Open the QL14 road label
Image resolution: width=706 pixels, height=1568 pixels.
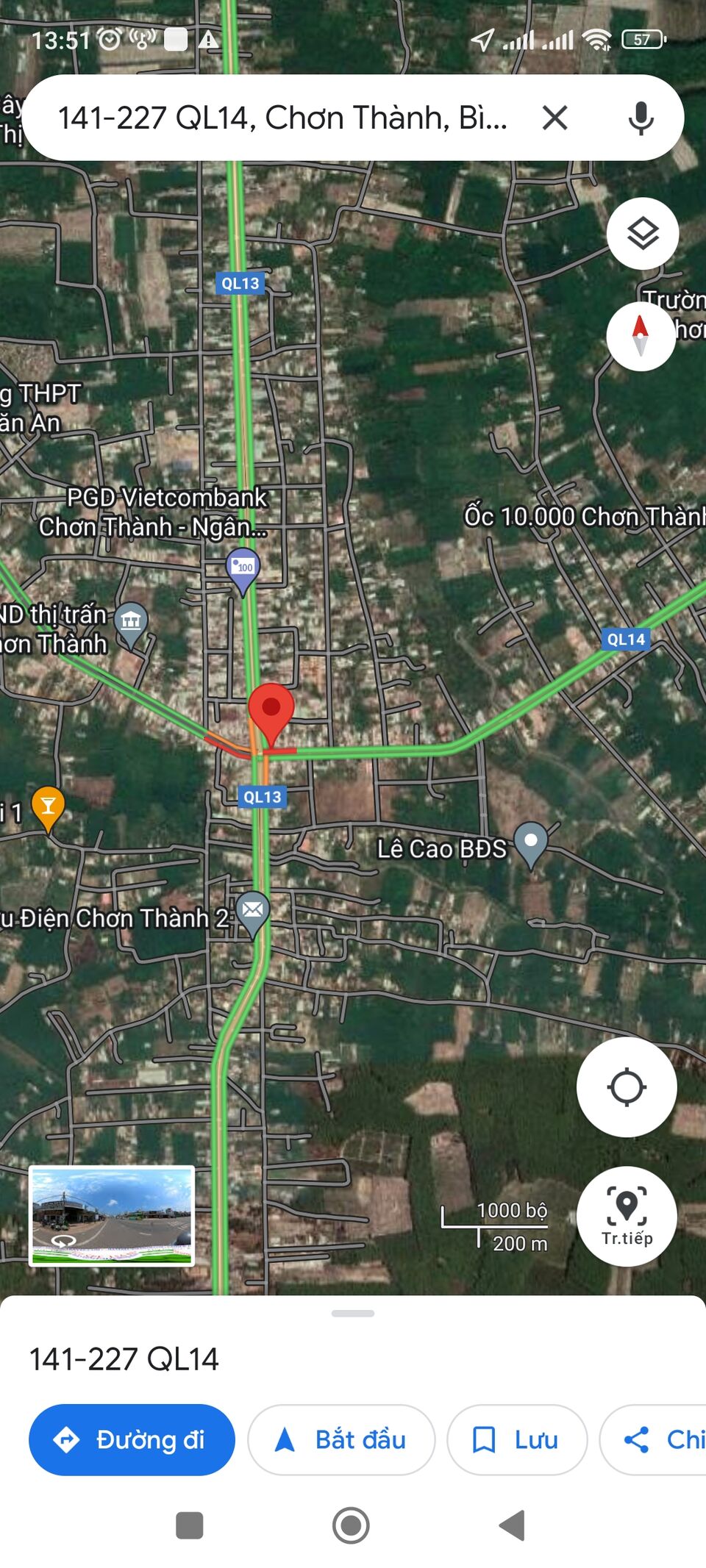627,639
